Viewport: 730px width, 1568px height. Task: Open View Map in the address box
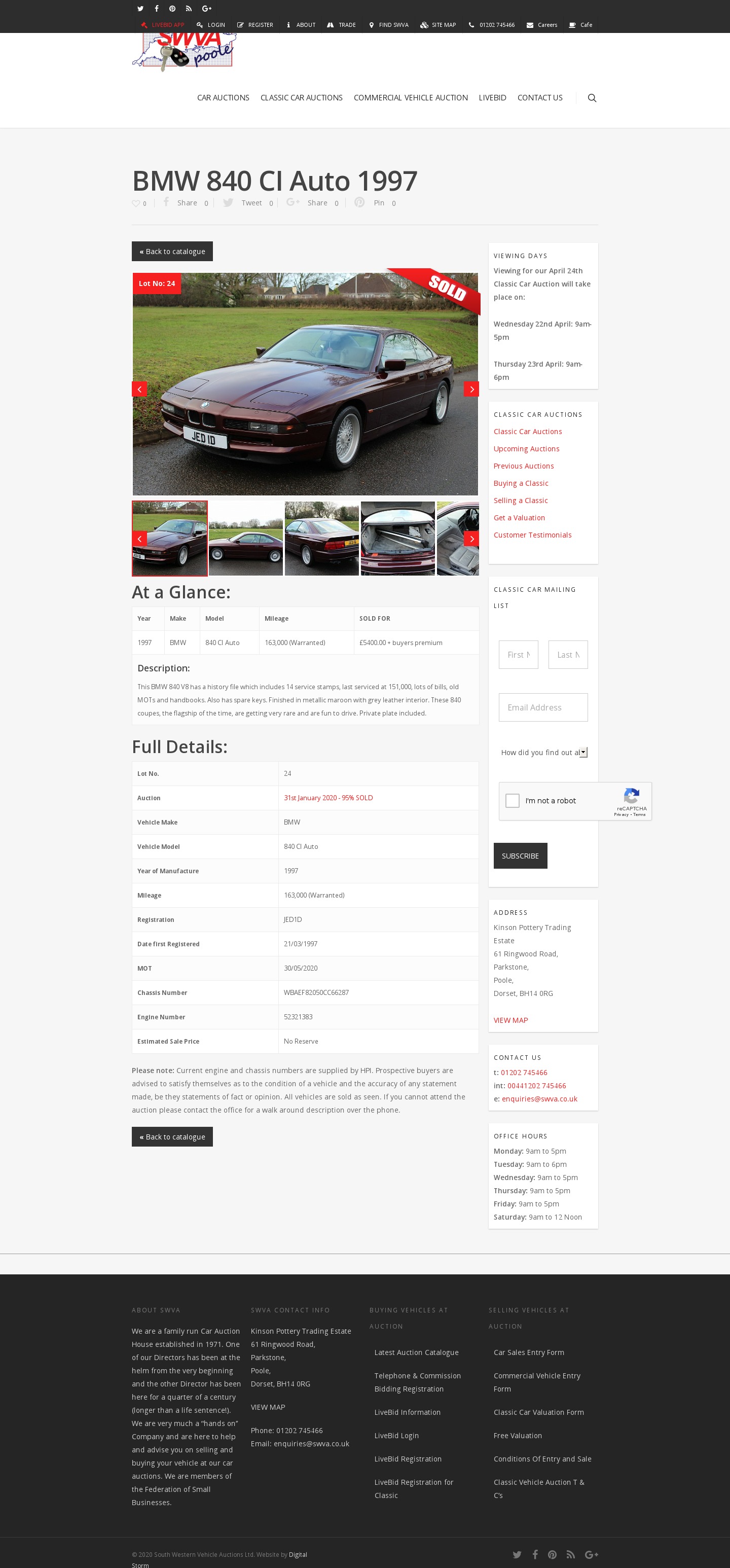(510, 1020)
